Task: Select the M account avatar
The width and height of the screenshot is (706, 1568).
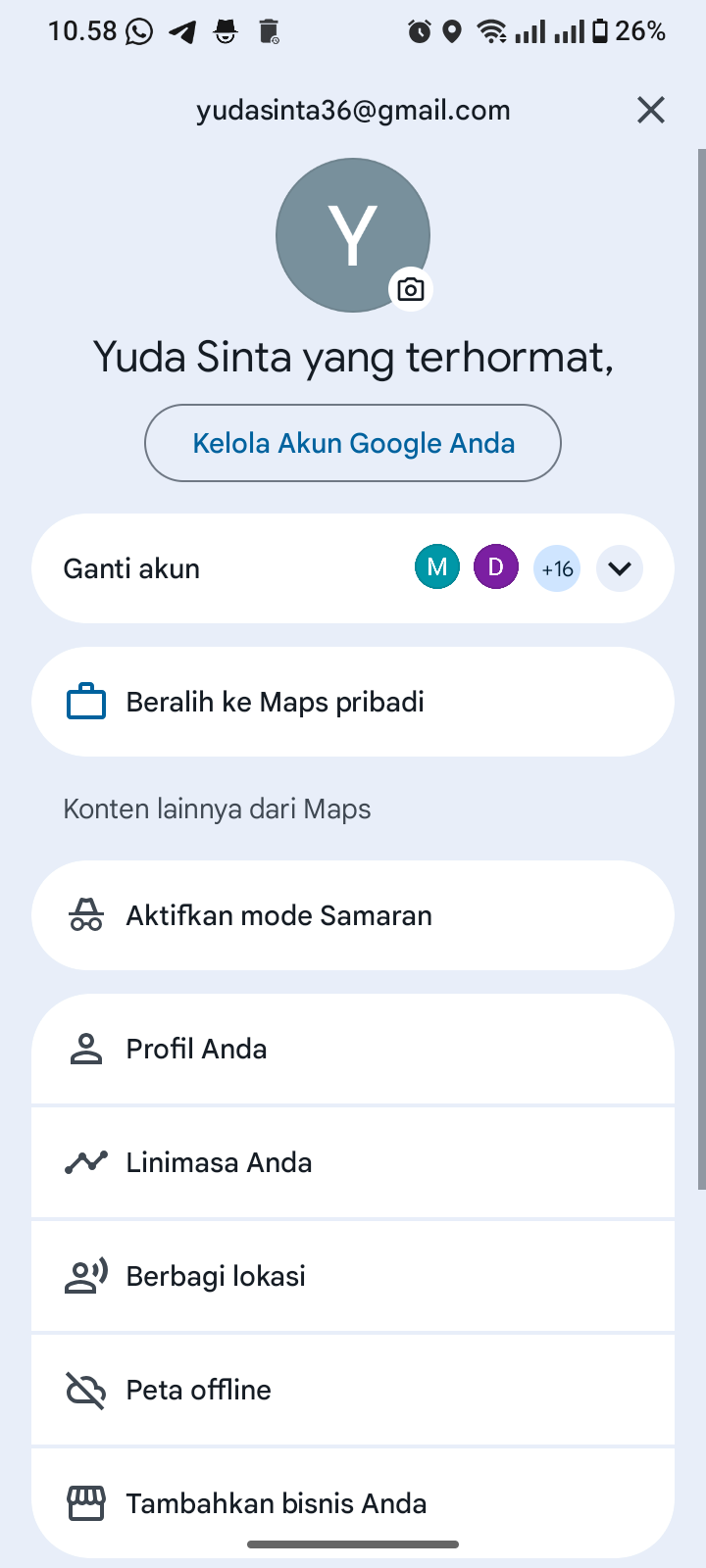Action: [437, 568]
